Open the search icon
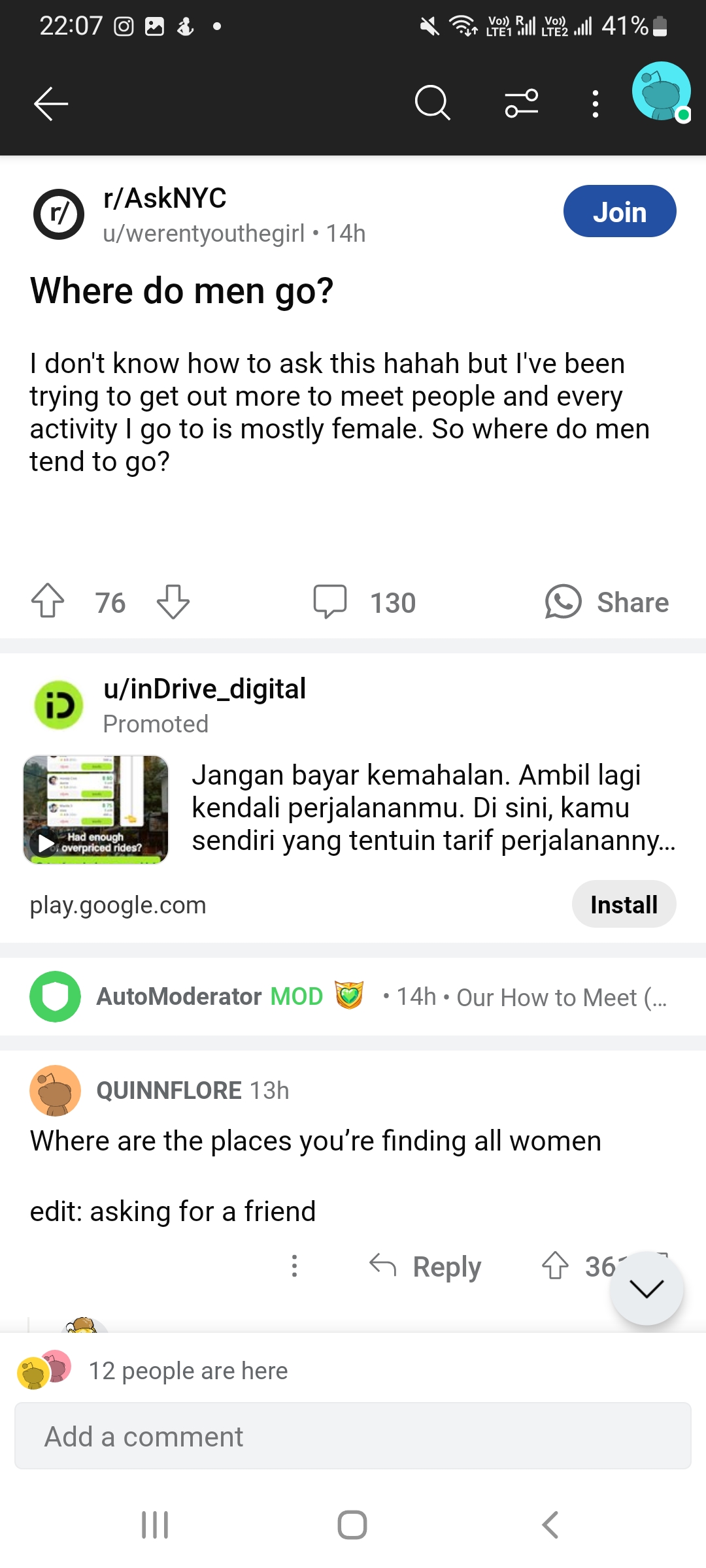The image size is (706, 1568). 431,103
